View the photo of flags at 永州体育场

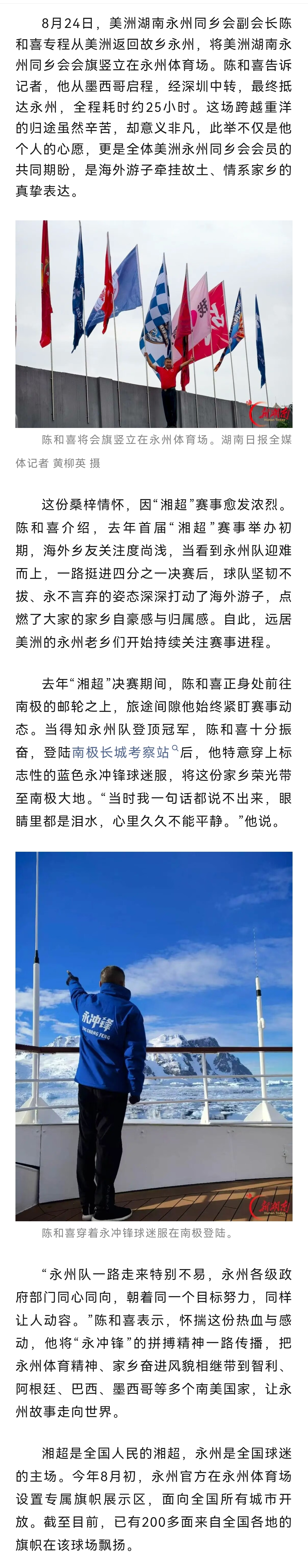tap(154, 324)
